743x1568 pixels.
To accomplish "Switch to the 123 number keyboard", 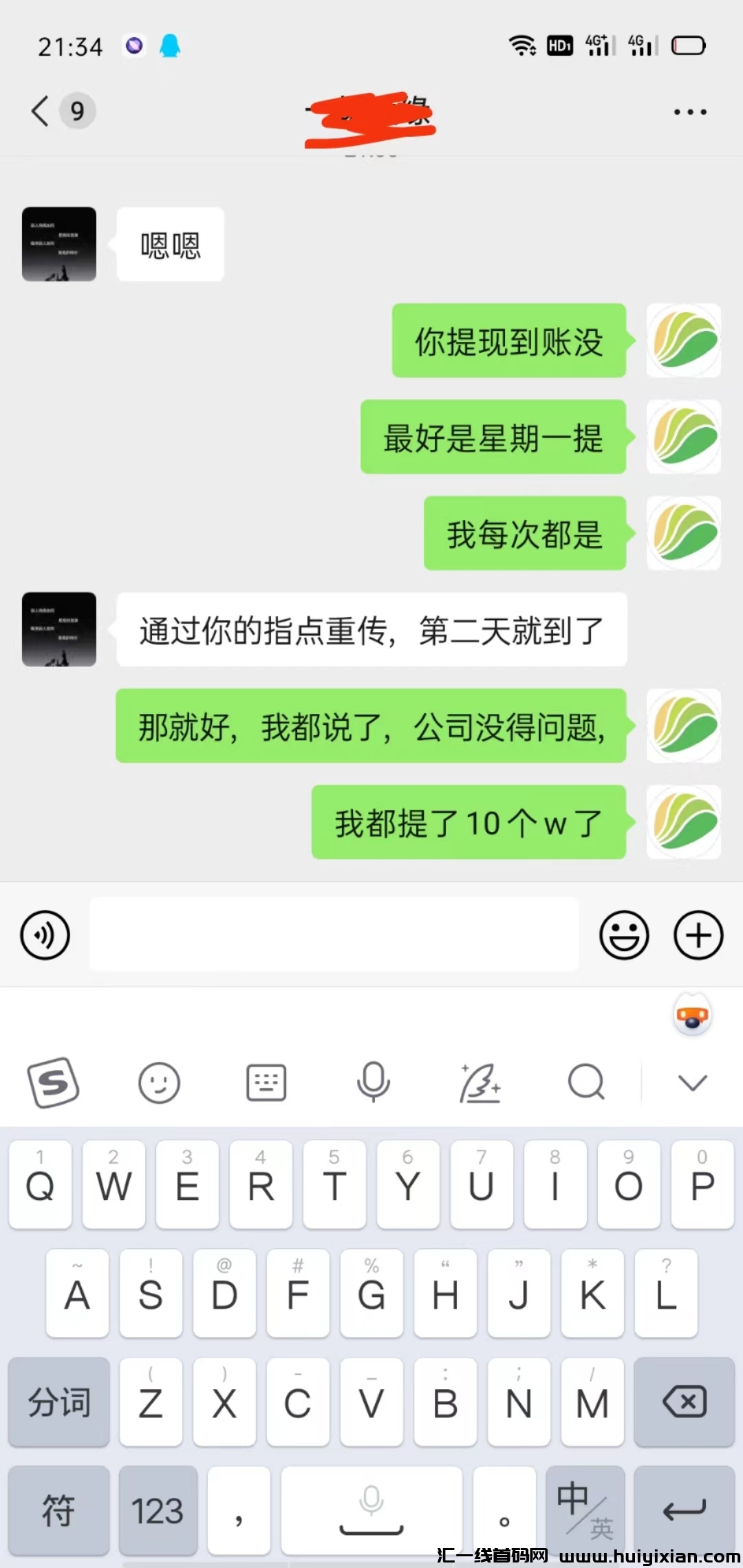I will click(x=158, y=1510).
